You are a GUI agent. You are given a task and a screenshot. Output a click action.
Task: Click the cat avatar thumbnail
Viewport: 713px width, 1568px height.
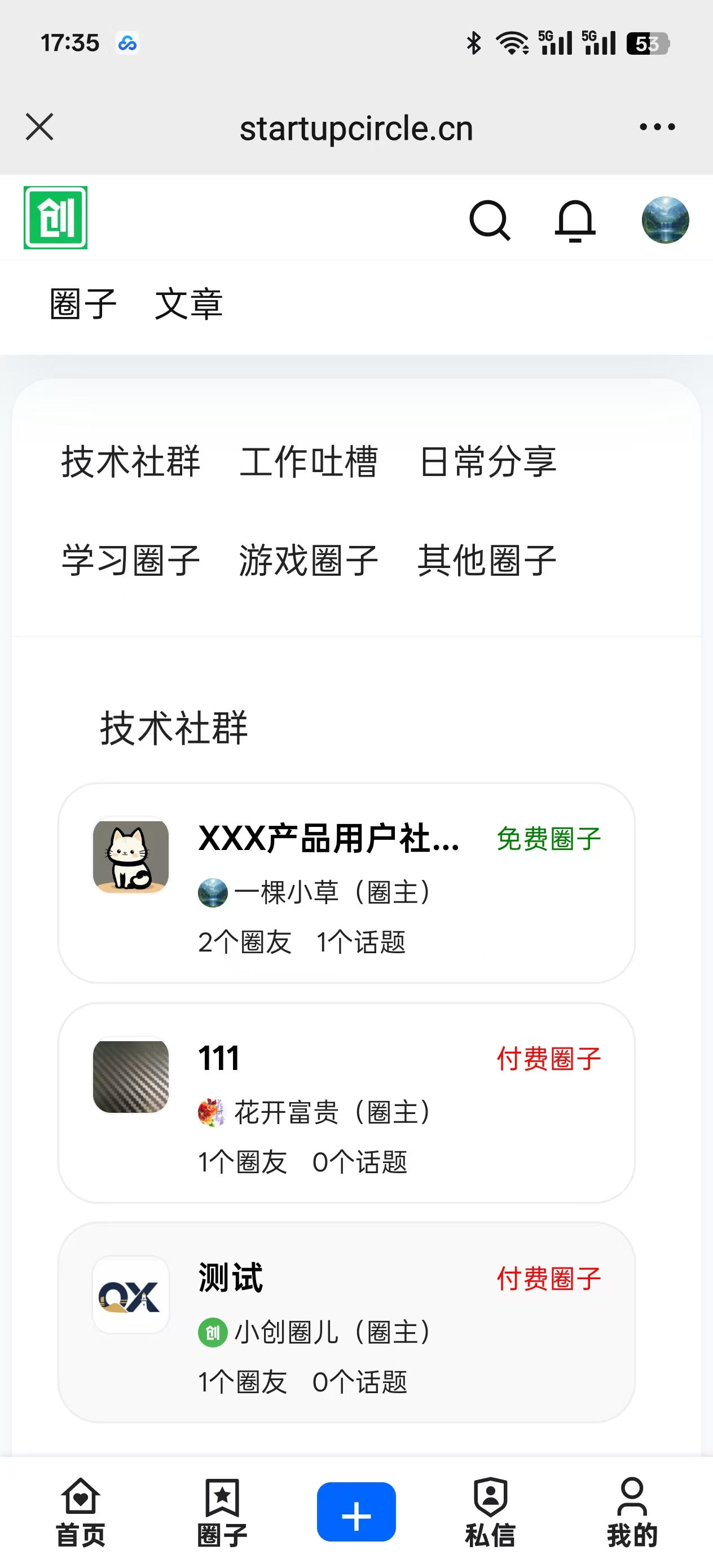tap(130, 855)
